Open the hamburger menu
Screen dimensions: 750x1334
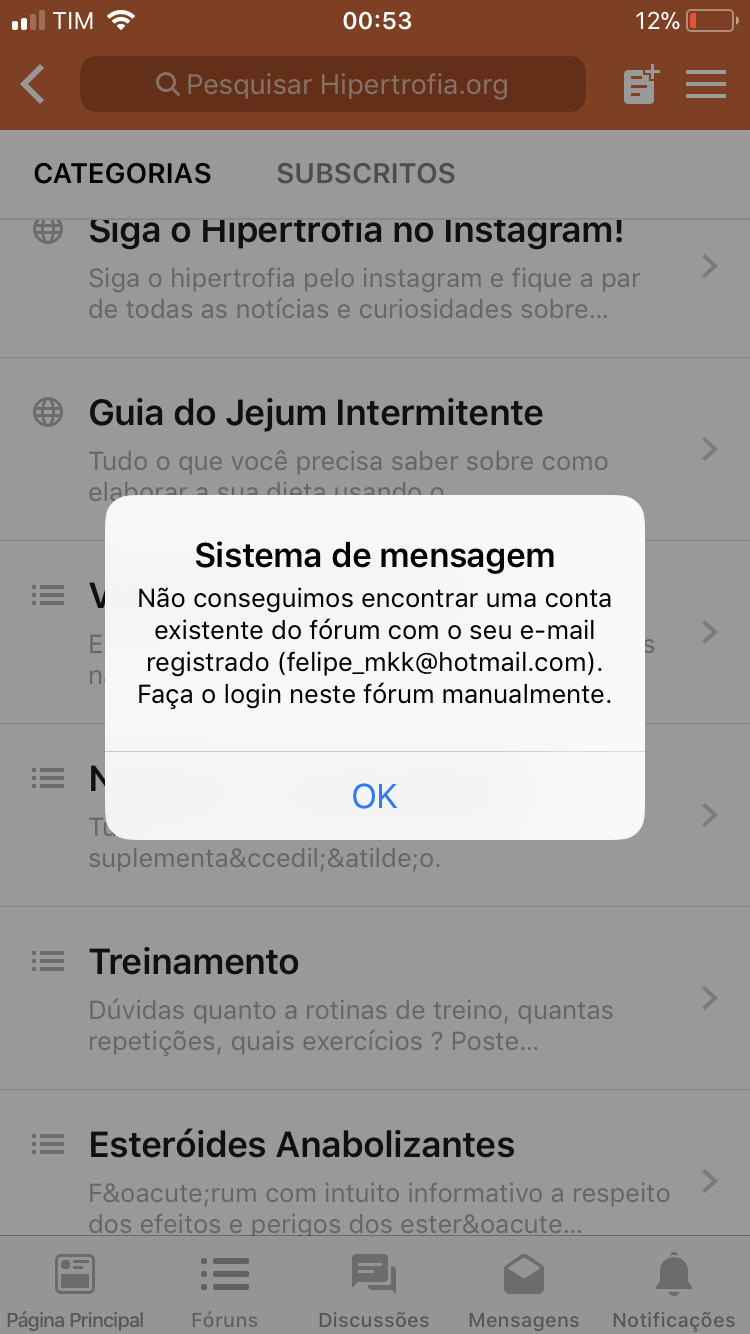tap(706, 84)
